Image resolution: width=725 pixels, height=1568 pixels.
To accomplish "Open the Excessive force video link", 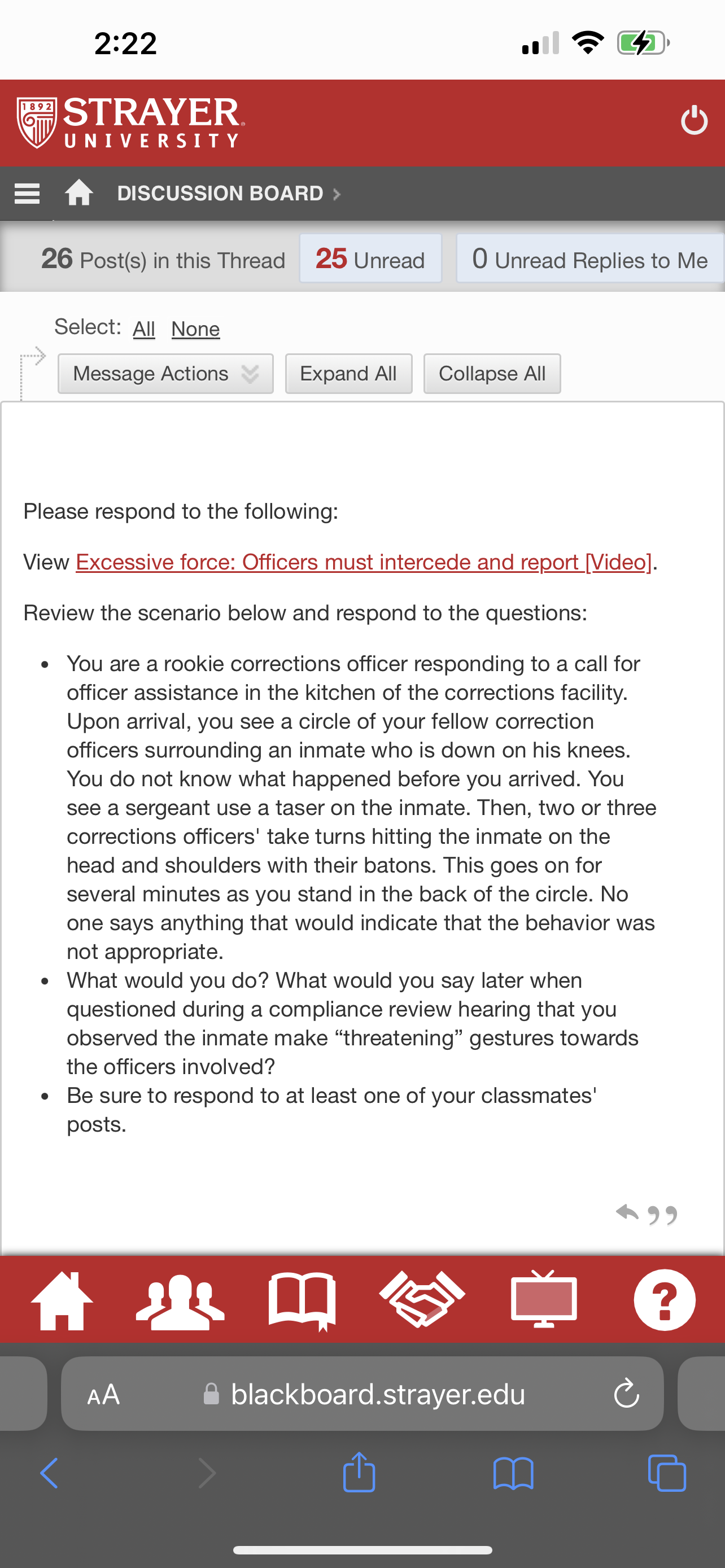I will click(x=364, y=562).
